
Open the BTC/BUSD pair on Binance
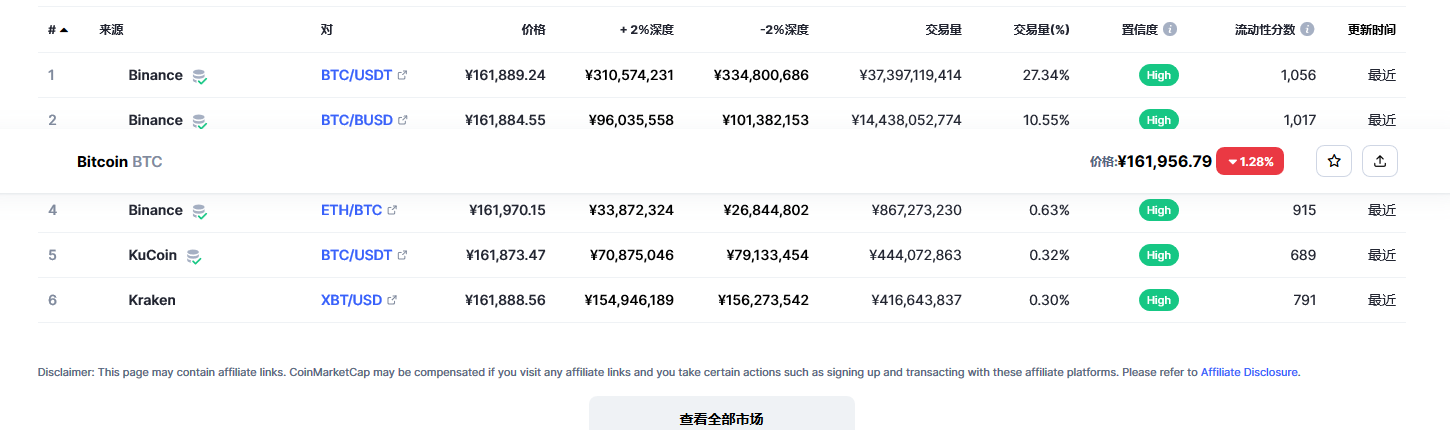tap(356, 120)
